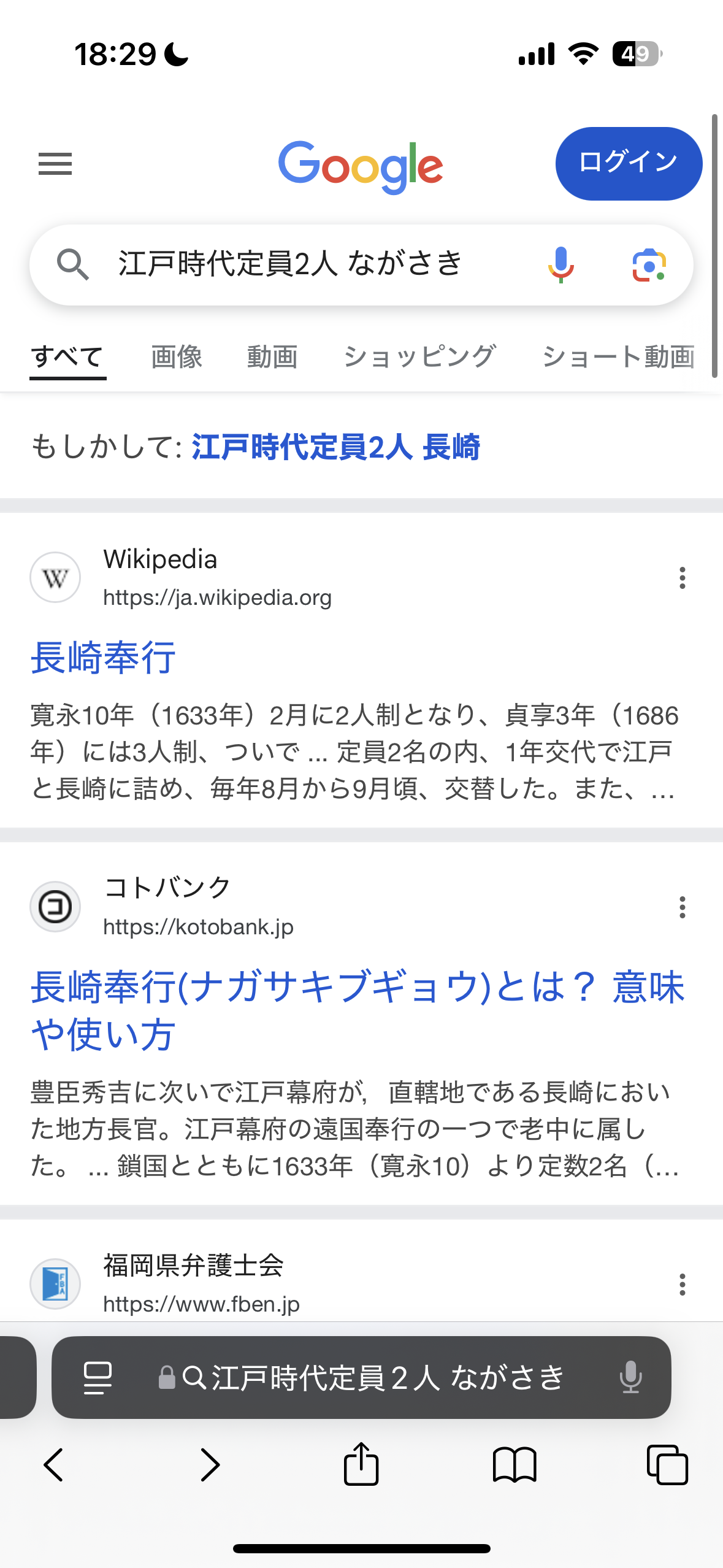The image size is (723, 1568).
Task: Focus the Google search box
Action: (307, 264)
